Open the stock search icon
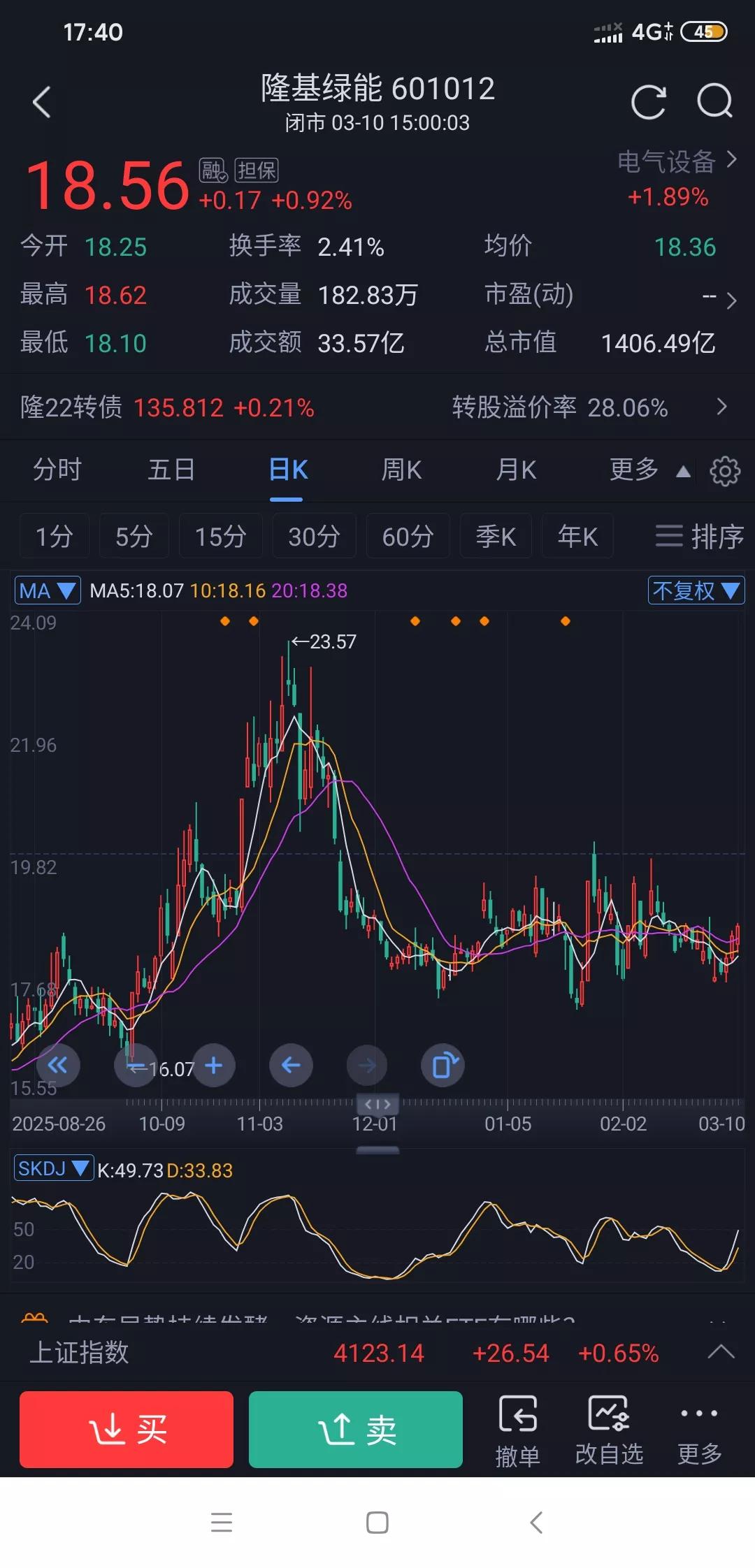 point(714,101)
